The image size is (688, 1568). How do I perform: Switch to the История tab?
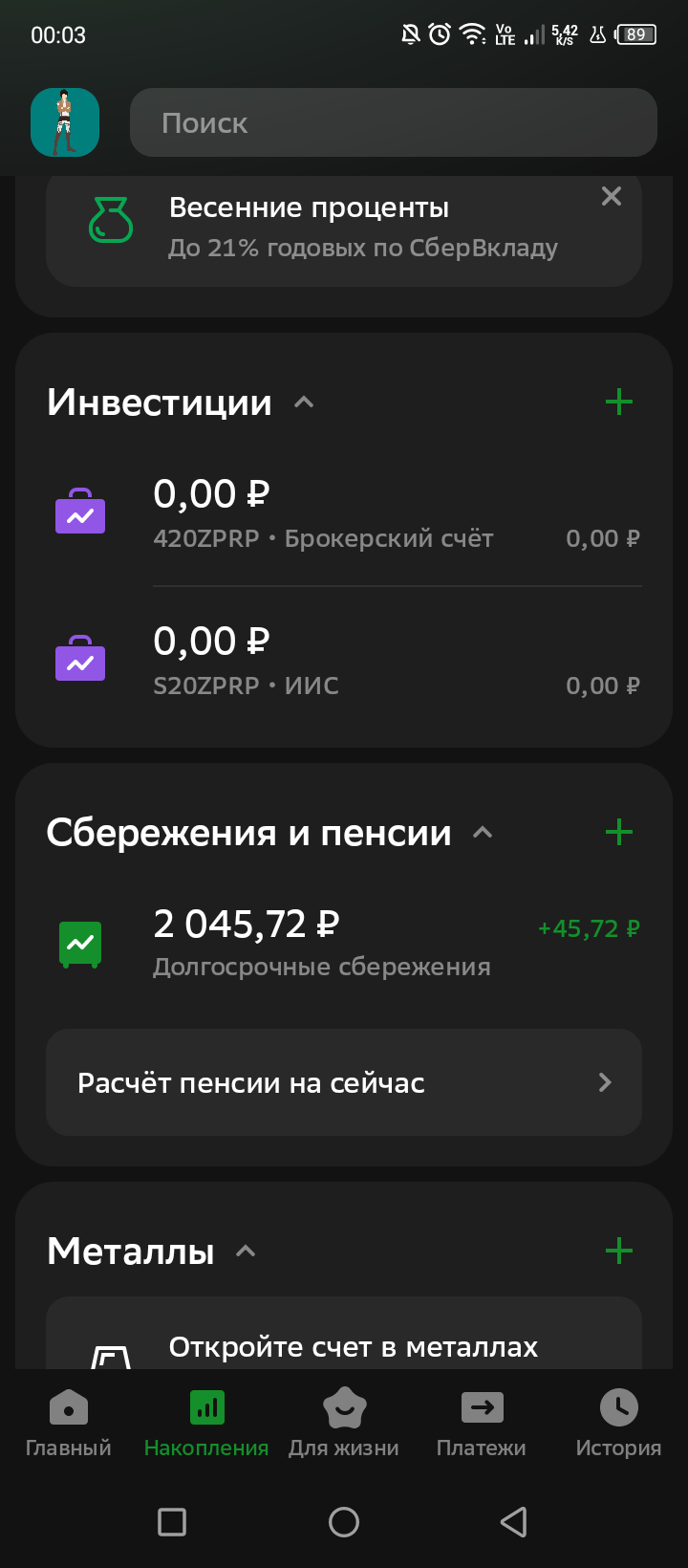pos(619,1423)
